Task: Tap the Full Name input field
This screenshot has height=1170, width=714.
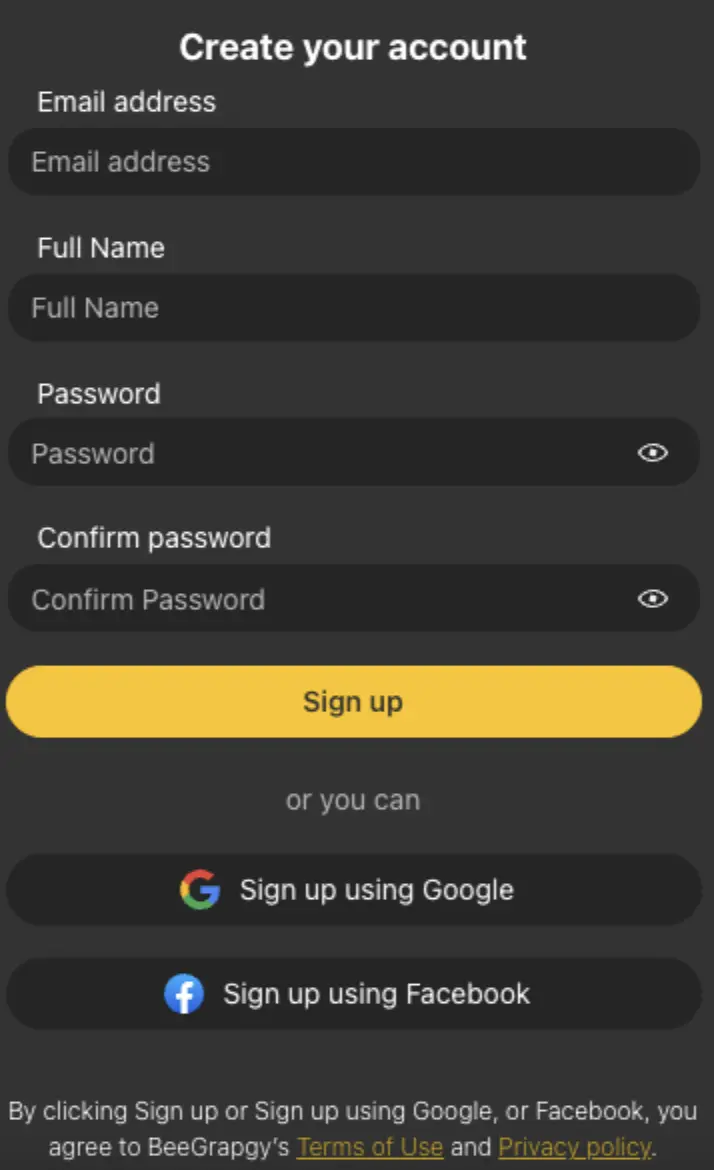Action: pos(353,308)
